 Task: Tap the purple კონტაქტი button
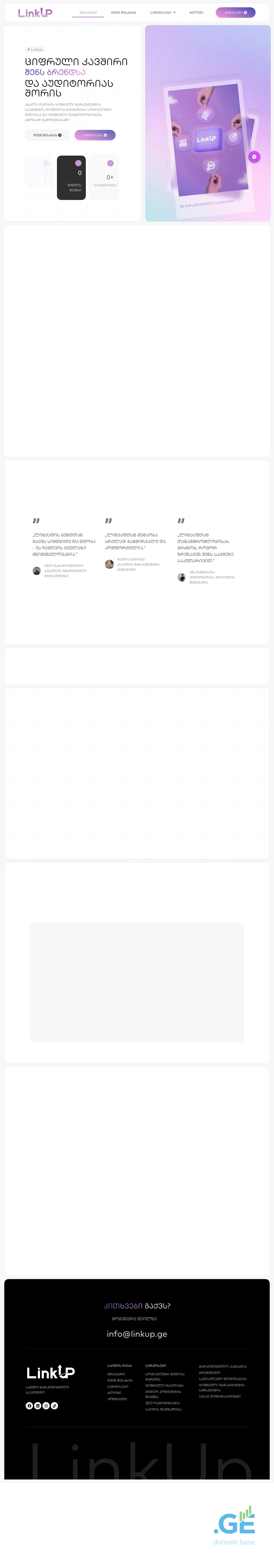tap(235, 12)
